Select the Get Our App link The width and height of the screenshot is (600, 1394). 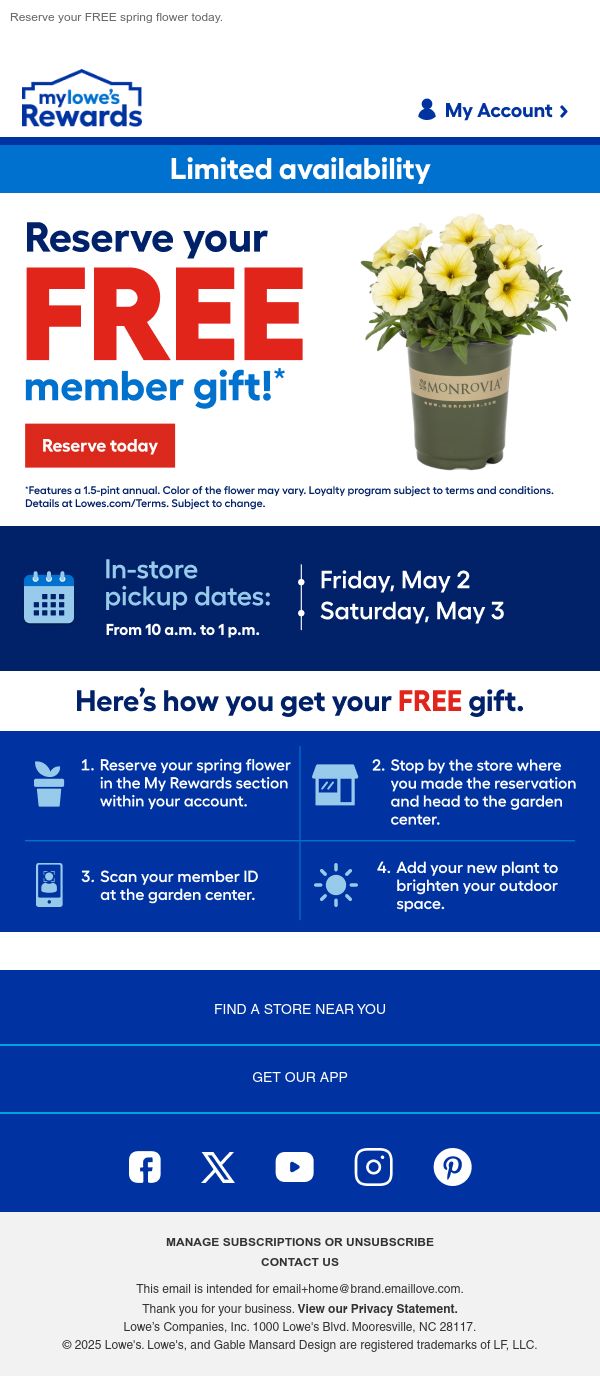300,1077
